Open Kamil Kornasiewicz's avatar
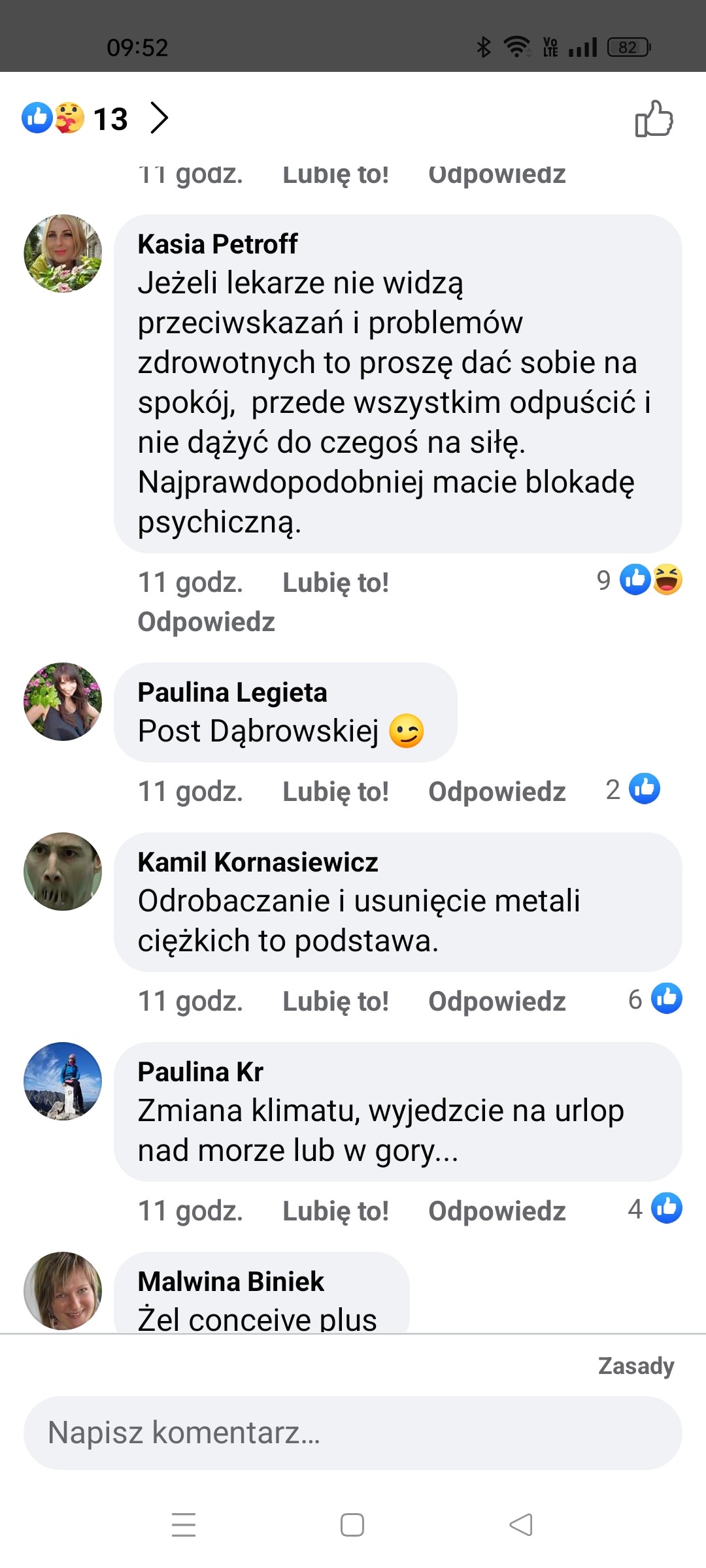The image size is (706, 1568). click(63, 871)
